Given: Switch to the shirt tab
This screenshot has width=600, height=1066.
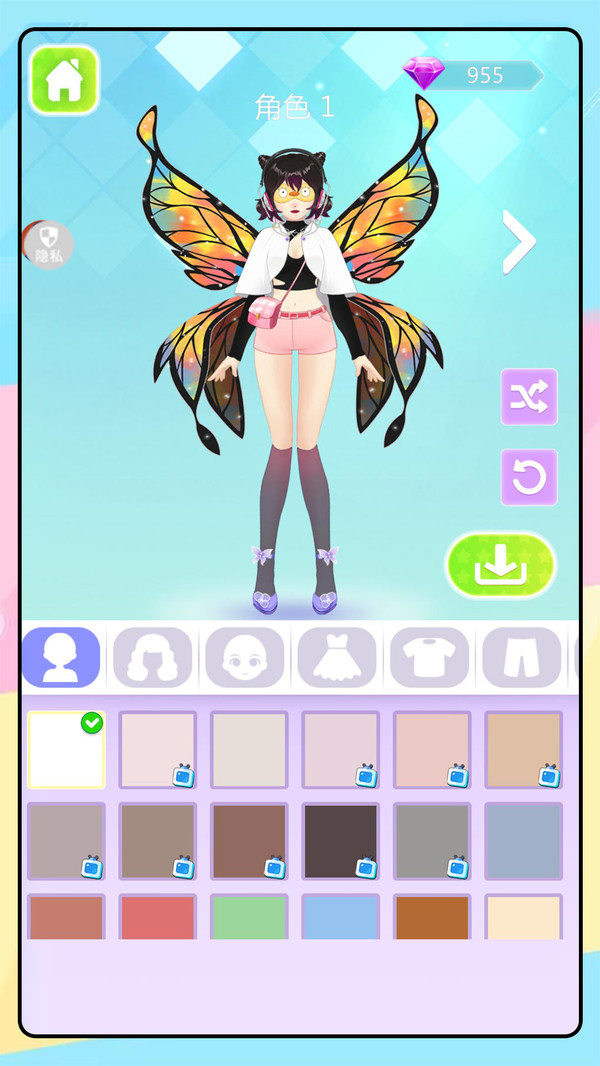Looking at the screenshot, I should pos(429,657).
